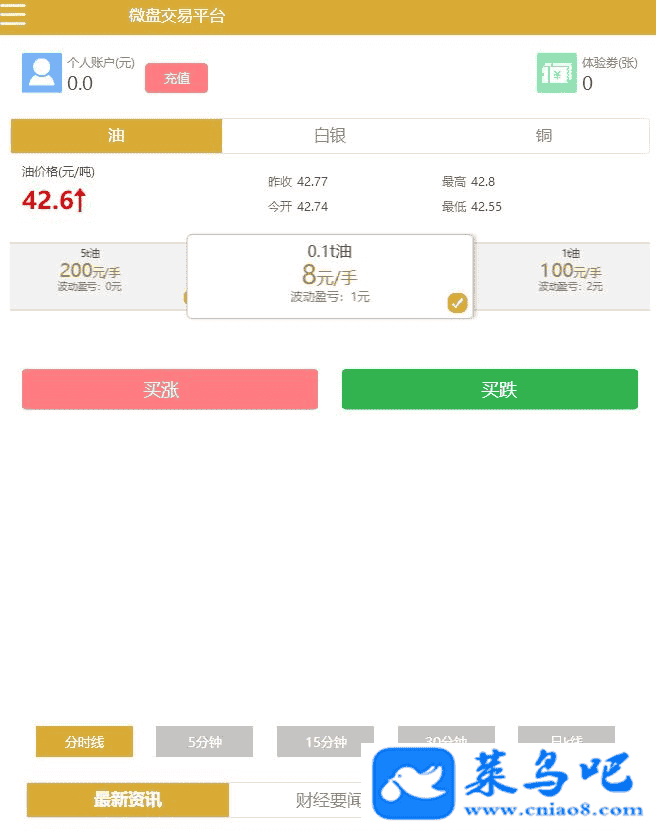Switch chart to 15分钟
The image size is (656, 831).
[325, 742]
